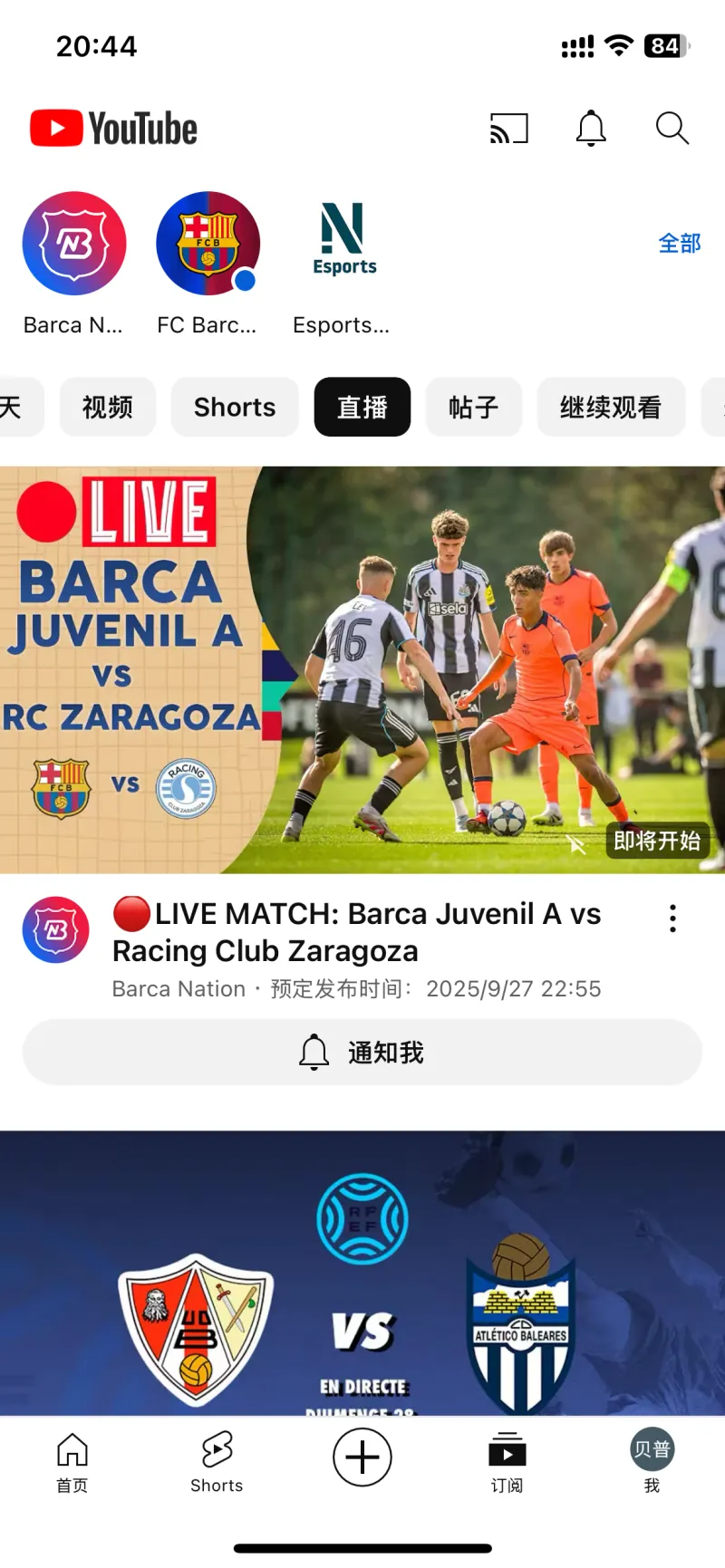The width and height of the screenshot is (725, 1568).
Task: Open the Atlético Baleares match video
Action: 362,1273
